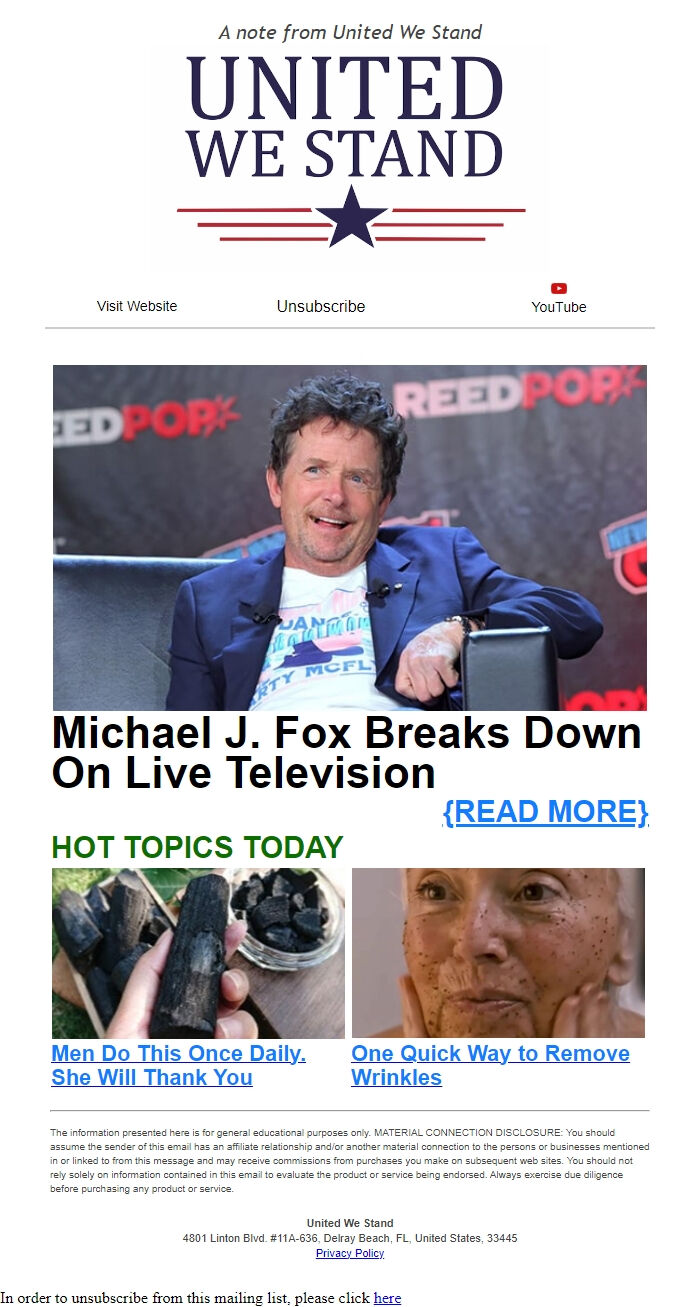
Task: Open 'Men Do This Once Daily' link
Action: click(x=178, y=1065)
